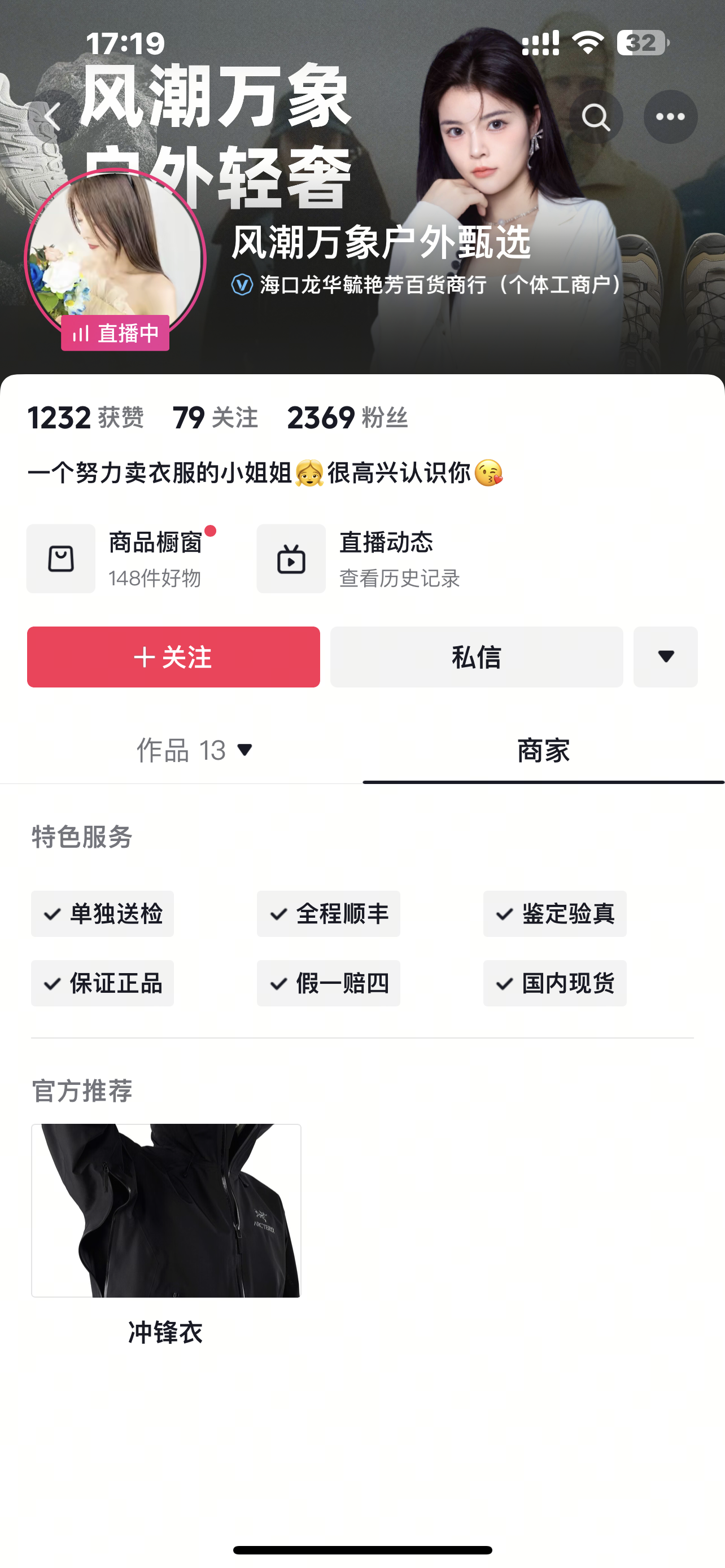Switch to the 作品 13 tab
725x1568 pixels.
tap(194, 750)
